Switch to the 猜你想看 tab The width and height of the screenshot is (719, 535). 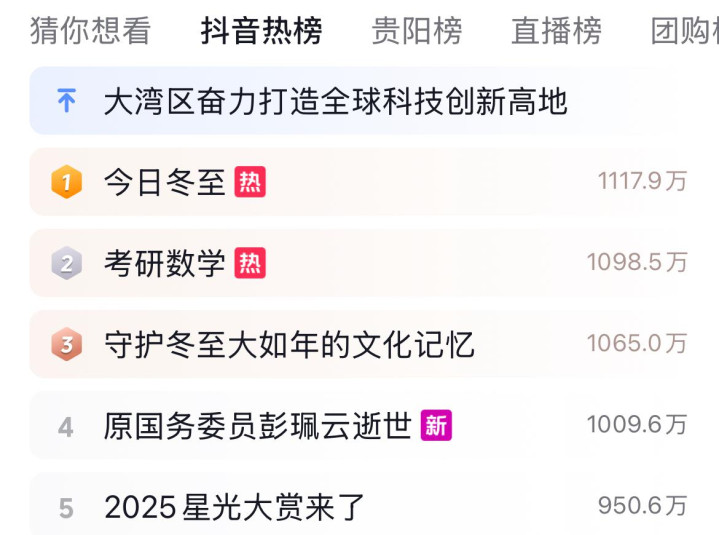pos(90,31)
